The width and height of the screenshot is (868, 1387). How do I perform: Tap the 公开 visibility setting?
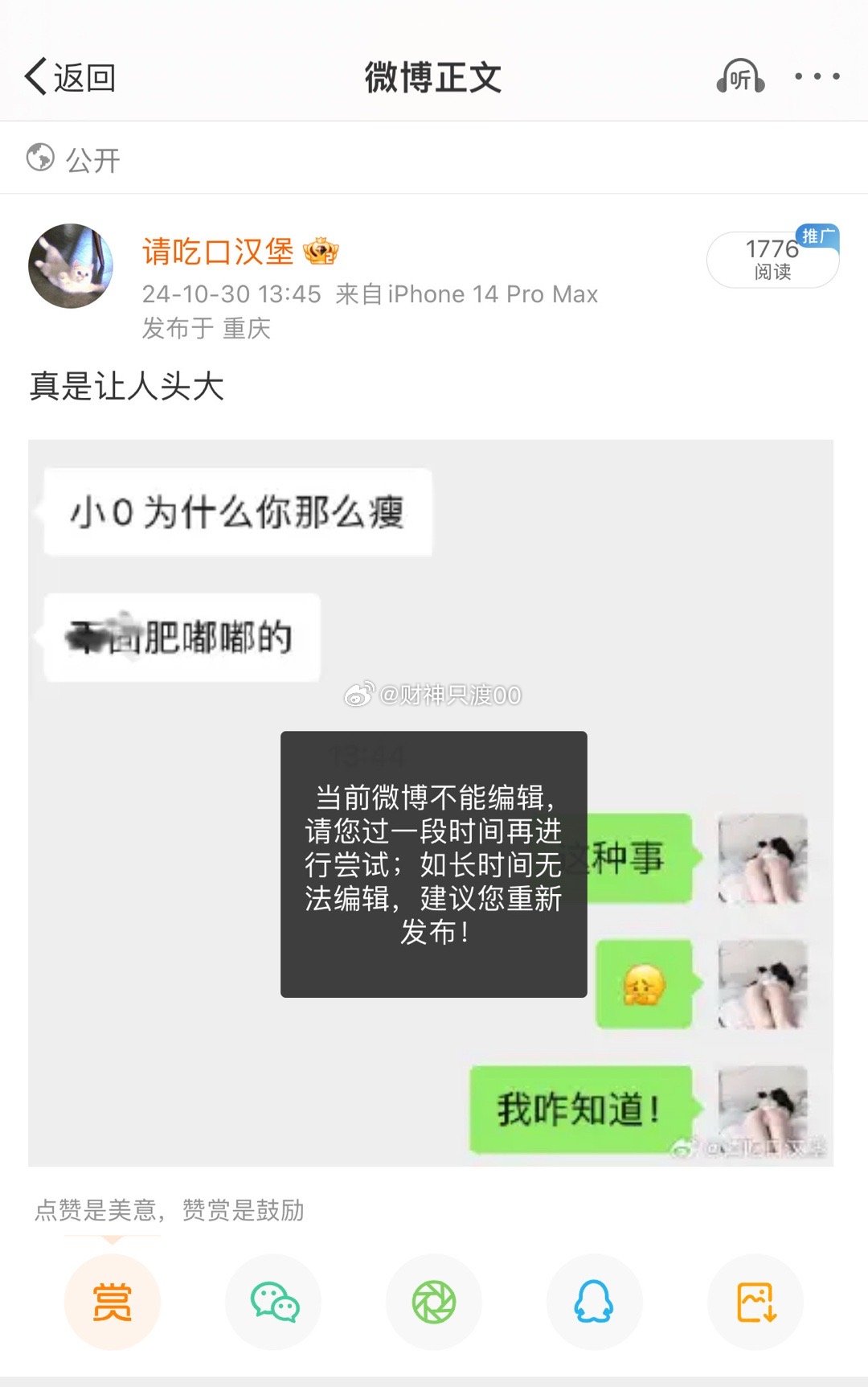[x=74, y=159]
